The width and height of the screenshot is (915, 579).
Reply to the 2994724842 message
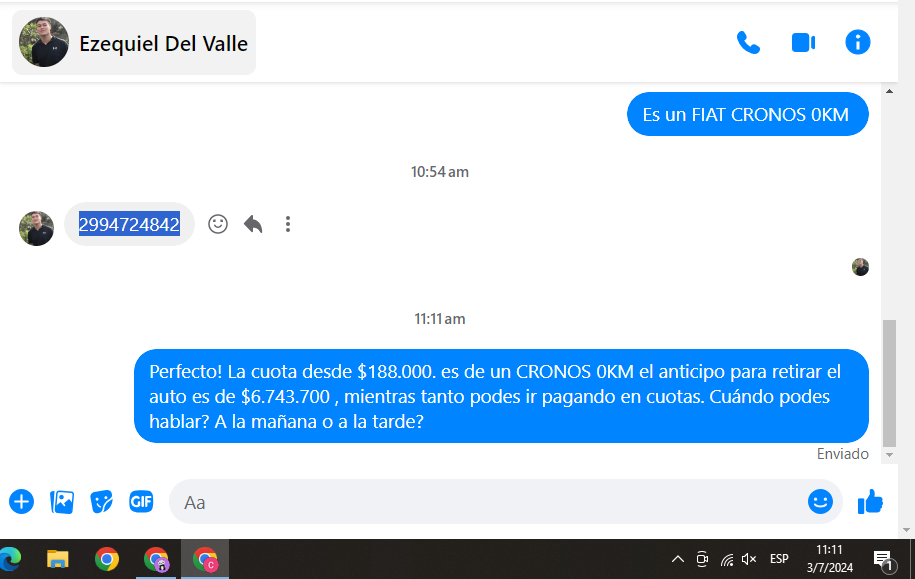pos(253,224)
